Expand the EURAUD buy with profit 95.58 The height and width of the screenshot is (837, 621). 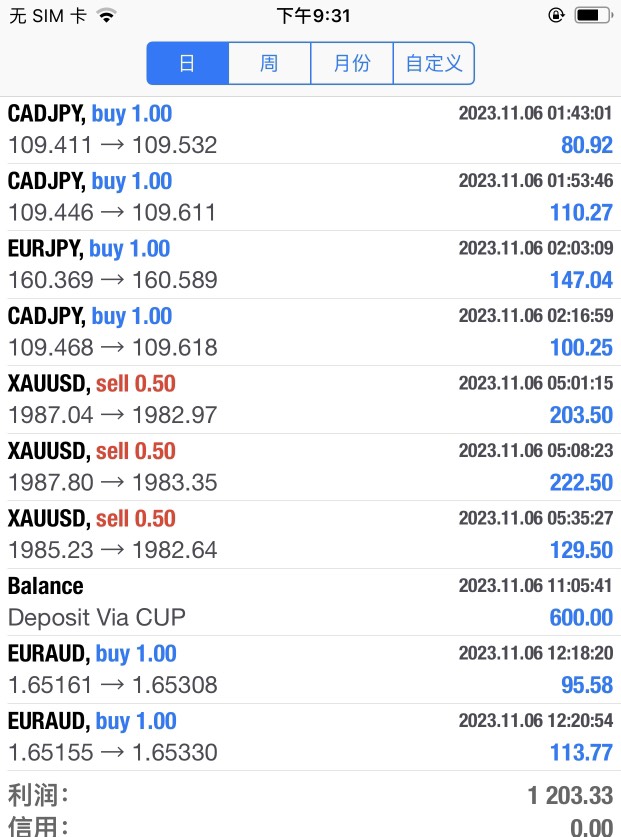[310, 669]
